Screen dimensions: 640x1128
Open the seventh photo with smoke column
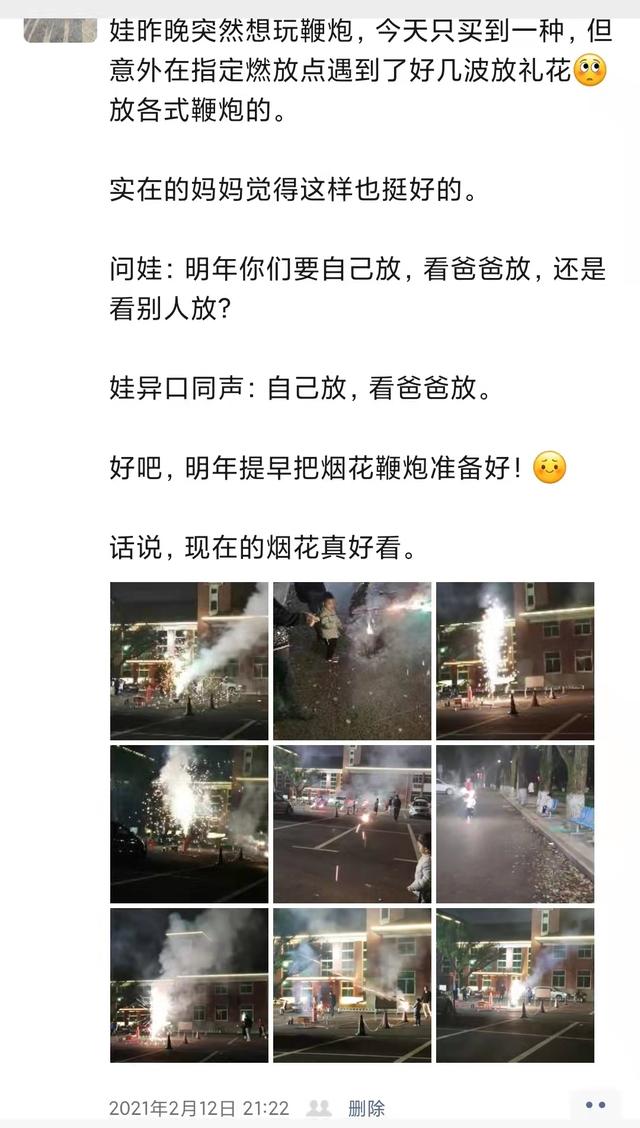click(189, 985)
